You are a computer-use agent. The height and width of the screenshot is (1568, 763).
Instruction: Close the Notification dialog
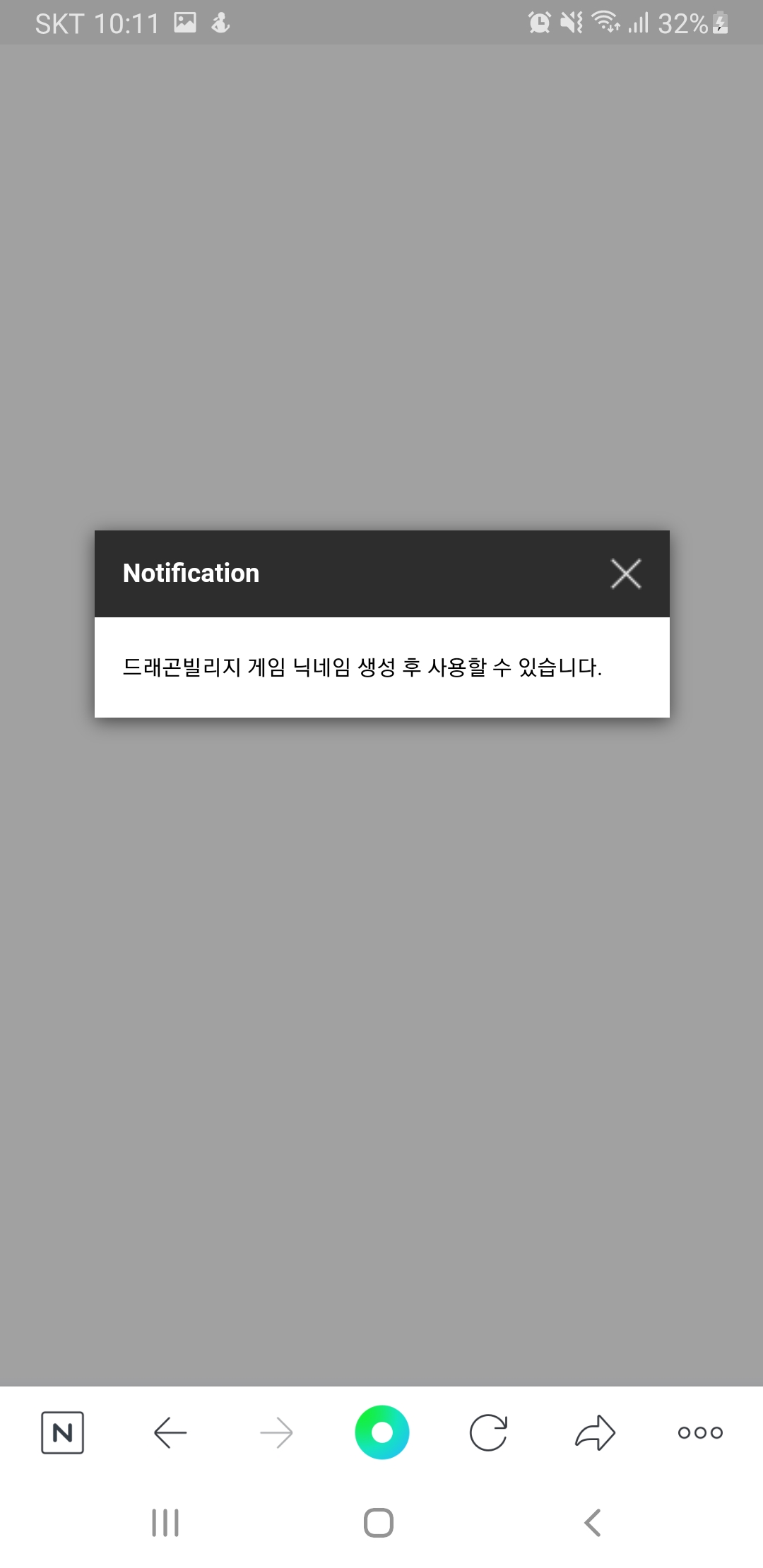pos(626,574)
